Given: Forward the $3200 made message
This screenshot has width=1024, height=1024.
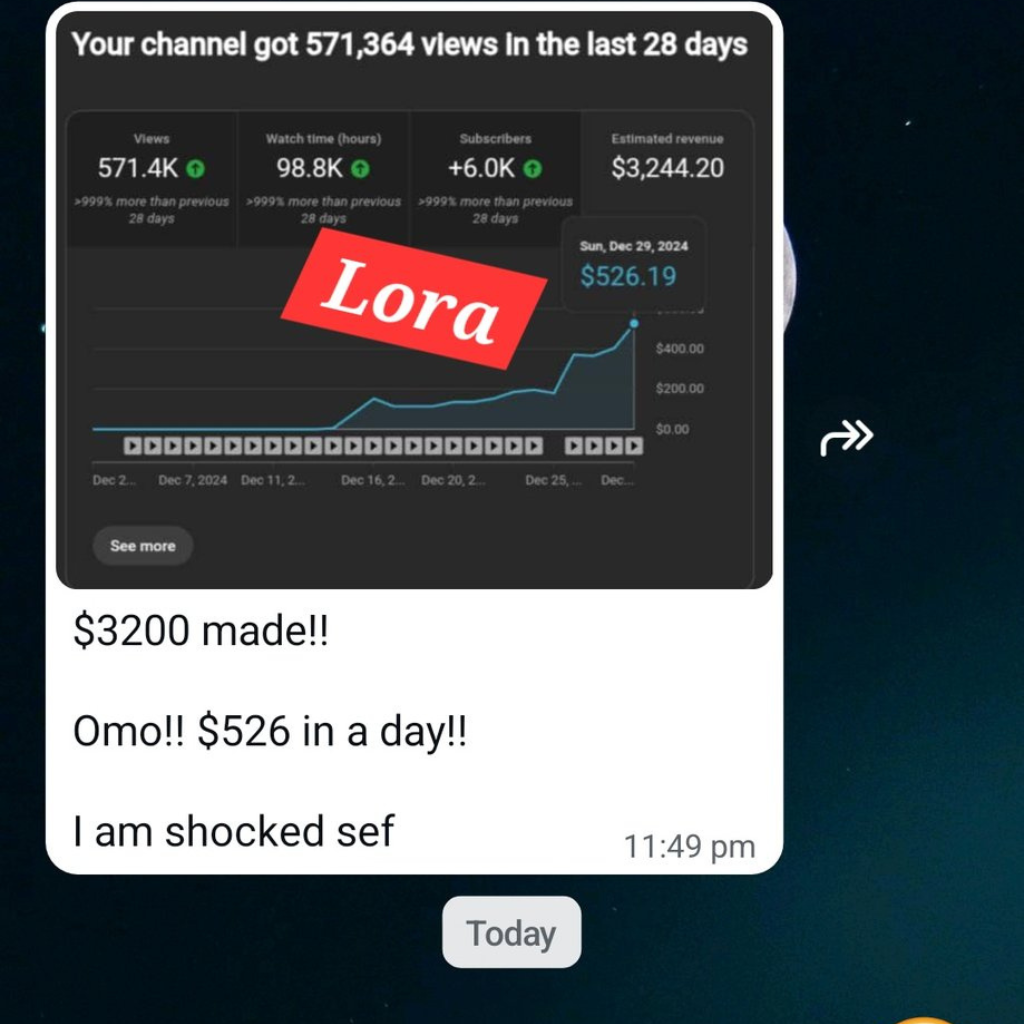Looking at the screenshot, I should pyautogui.click(x=846, y=437).
